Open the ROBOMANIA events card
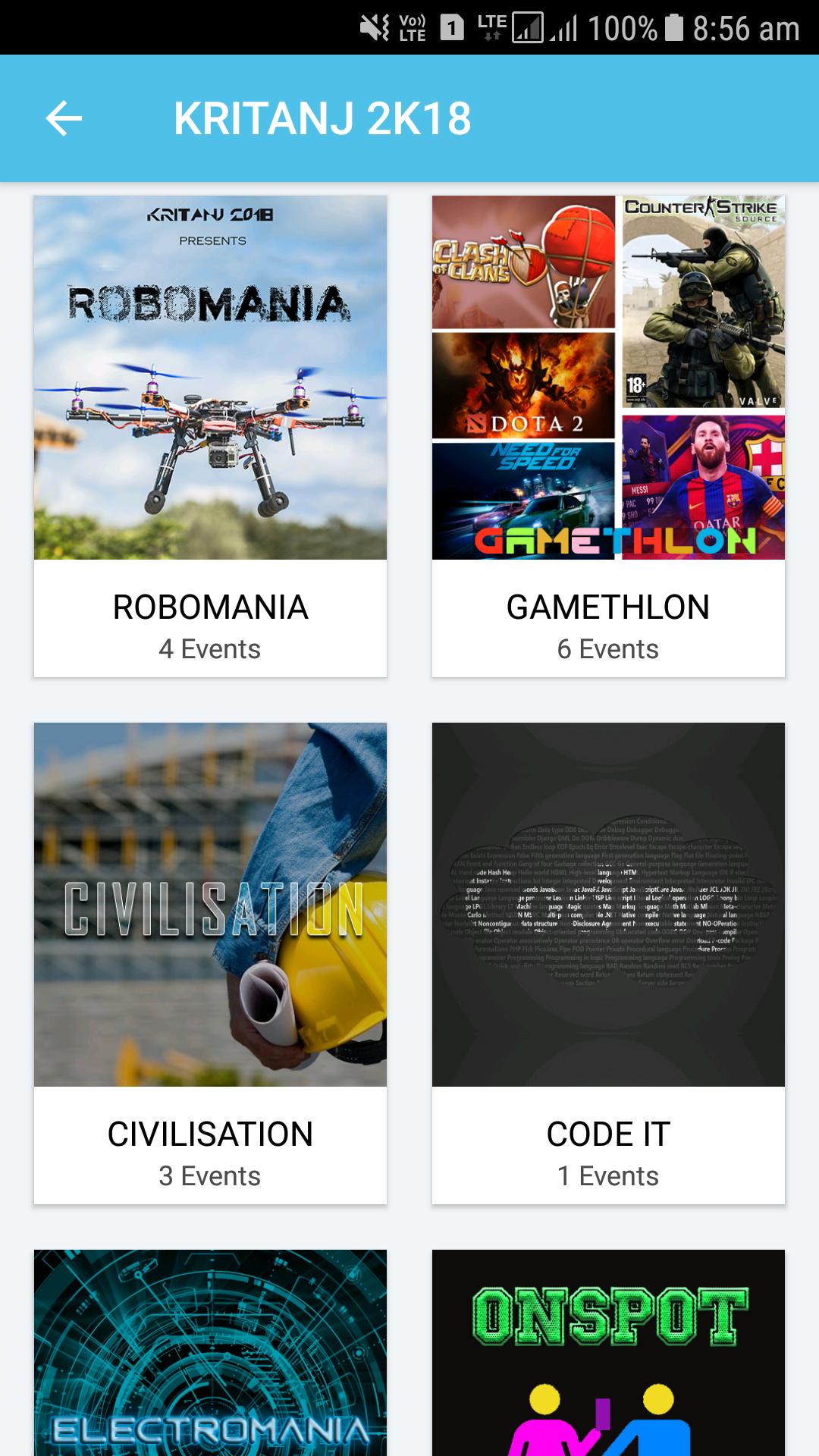The image size is (819, 1456). click(x=210, y=436)
